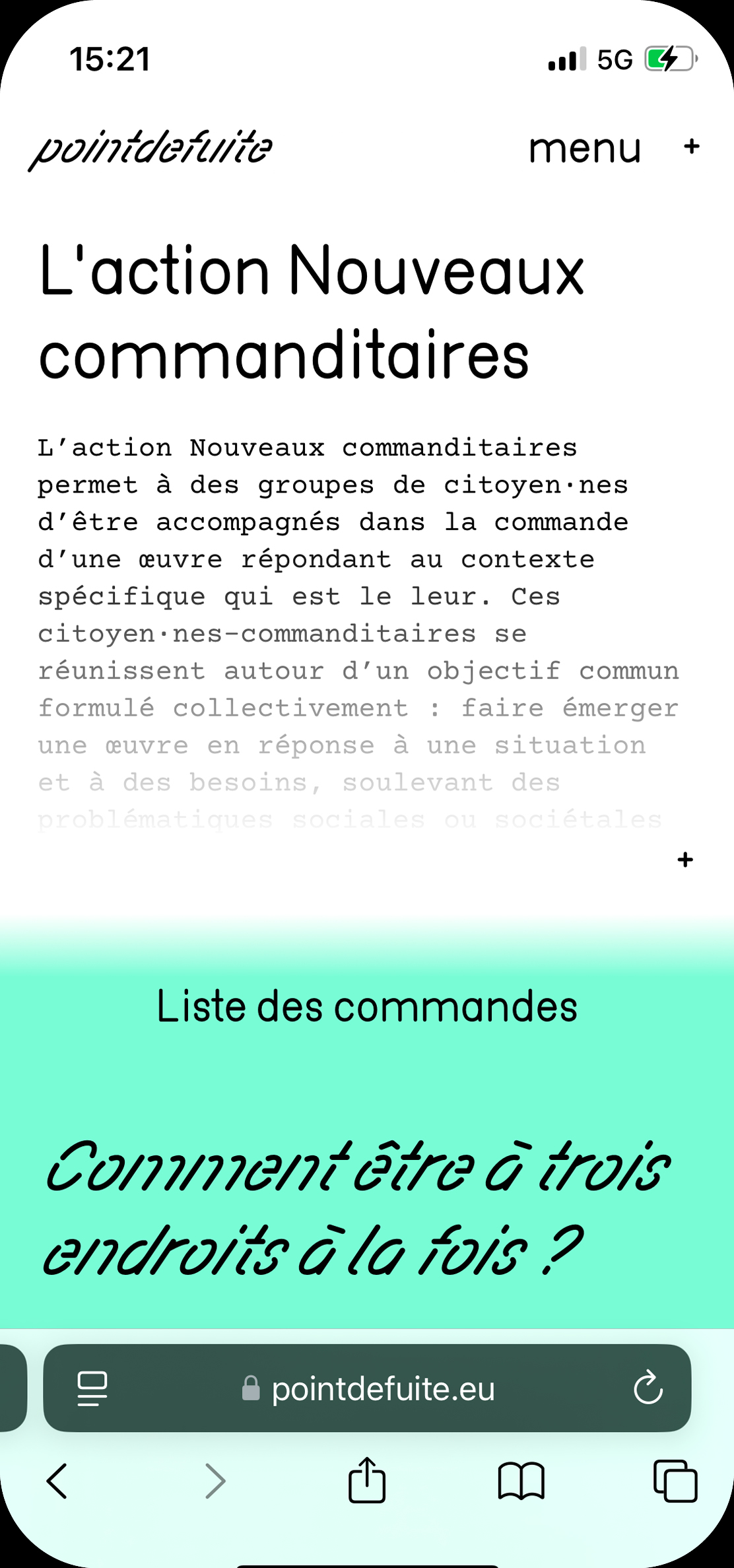Open Safari bookmarks
The height and width of the screenshot is (1568, 734).
pyautogui.click(x=521, y=1482)
